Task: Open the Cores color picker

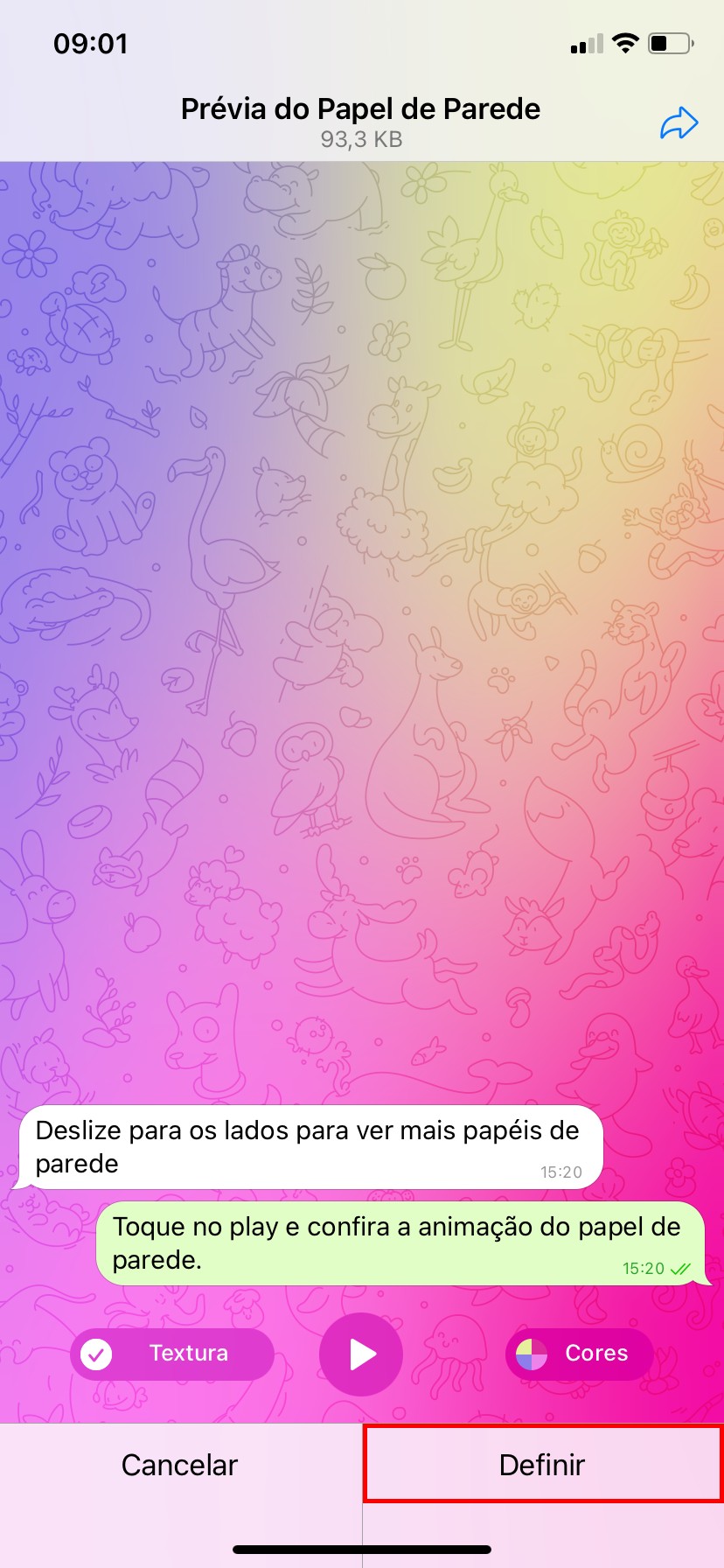Action: coord(579,1354)
